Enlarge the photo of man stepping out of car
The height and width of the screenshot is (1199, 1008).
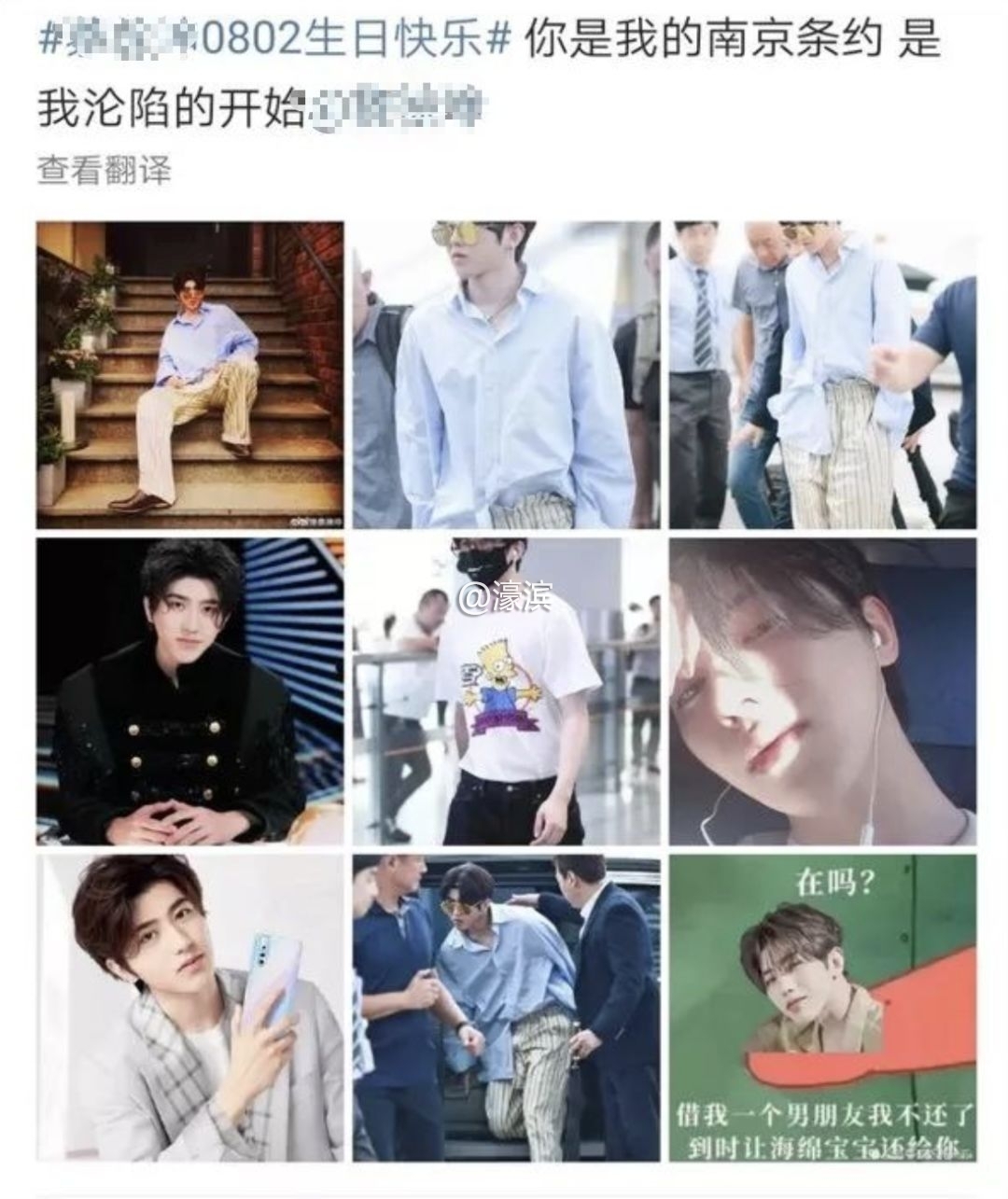click(x=506, y=1008)
